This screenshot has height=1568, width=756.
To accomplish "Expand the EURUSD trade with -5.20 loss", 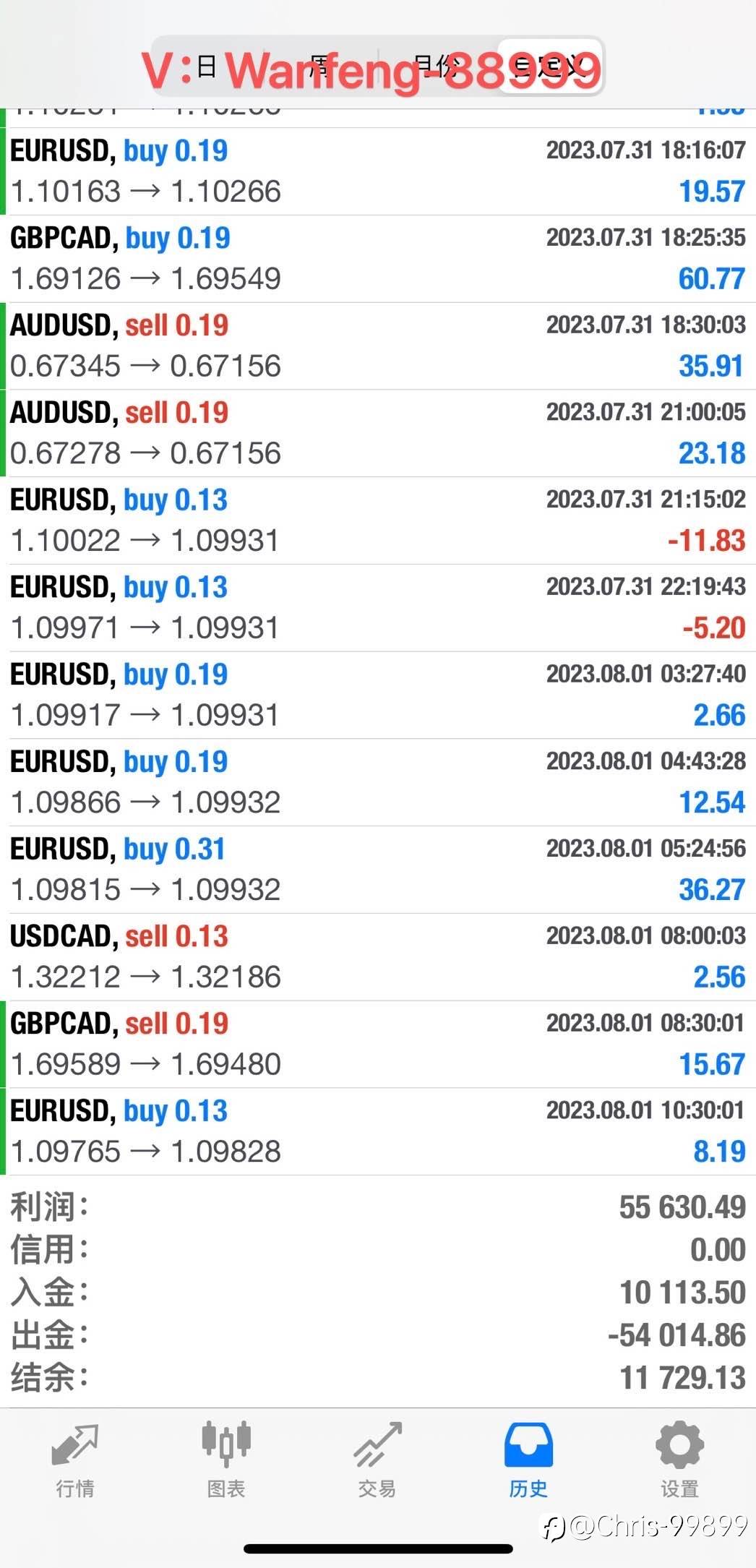I will 378,608.
